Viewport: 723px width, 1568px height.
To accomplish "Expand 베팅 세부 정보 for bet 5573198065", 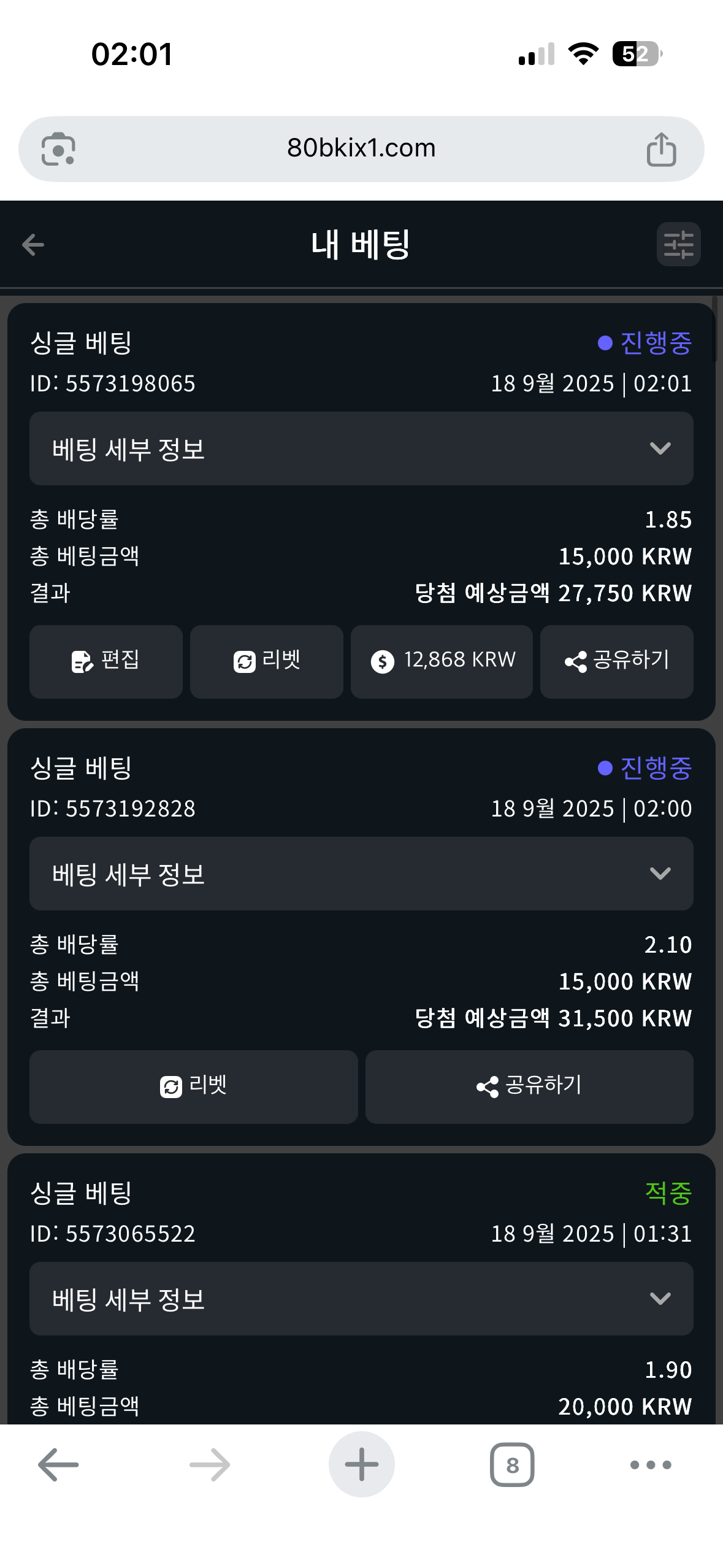I will (x=361, y=448).
